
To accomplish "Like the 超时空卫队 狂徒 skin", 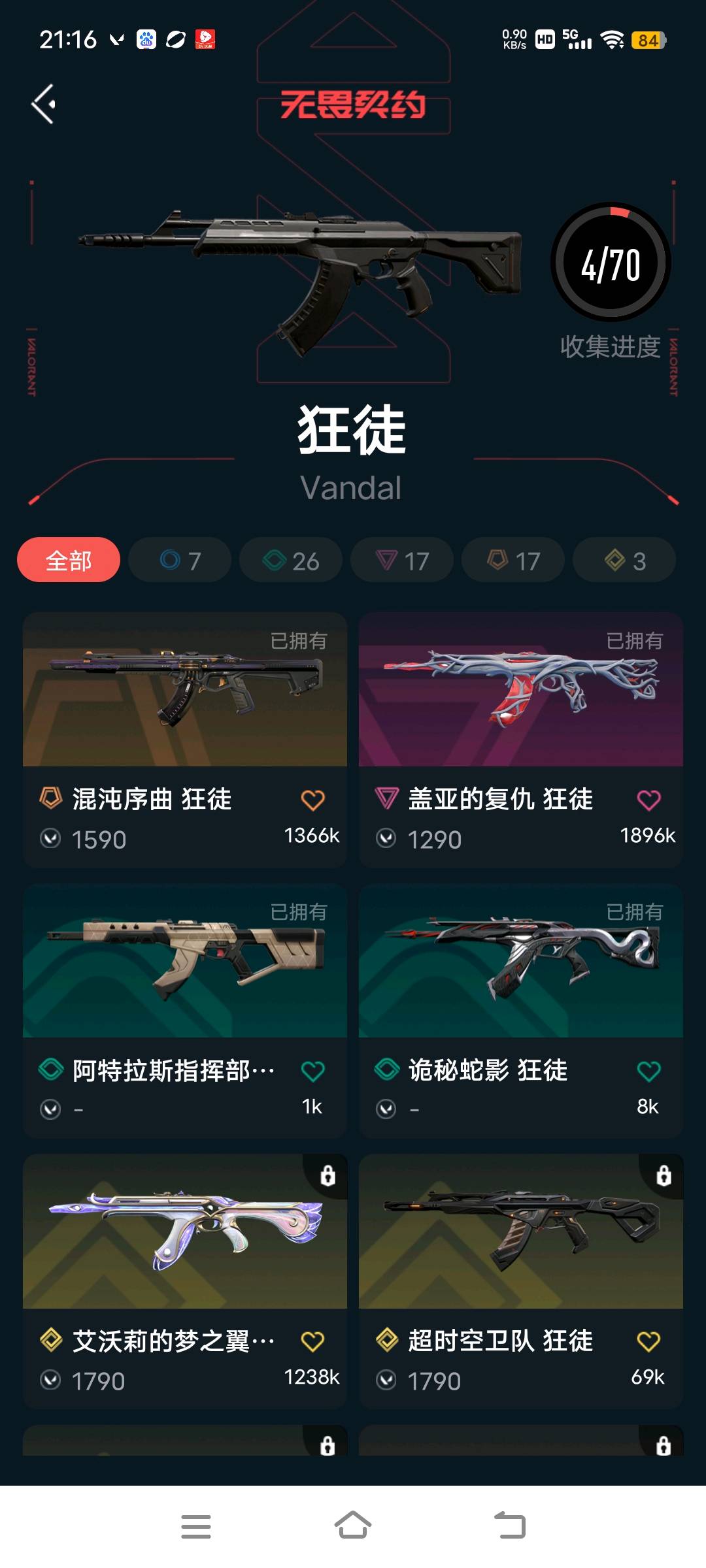I will [x=648, y=1341].
